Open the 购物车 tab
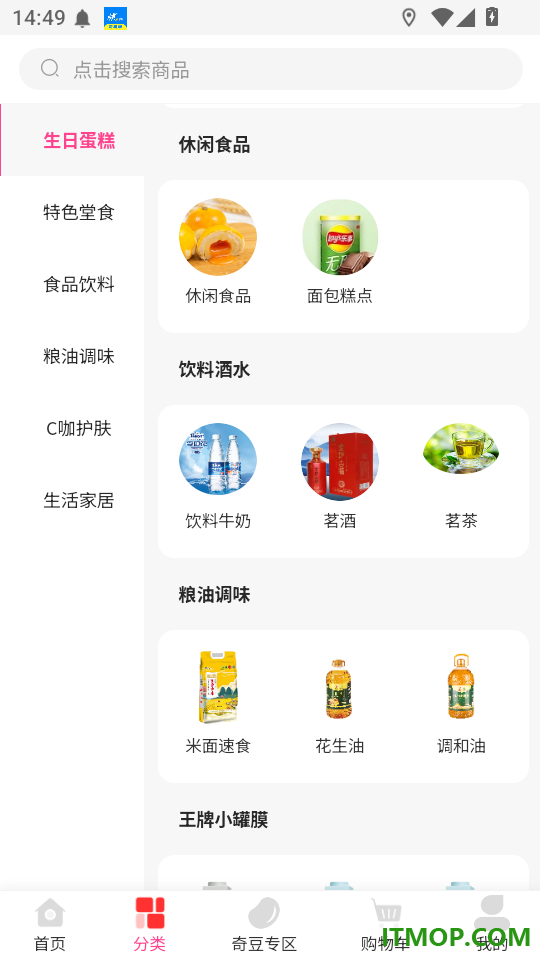540x960 pixels. click(385, 925)
